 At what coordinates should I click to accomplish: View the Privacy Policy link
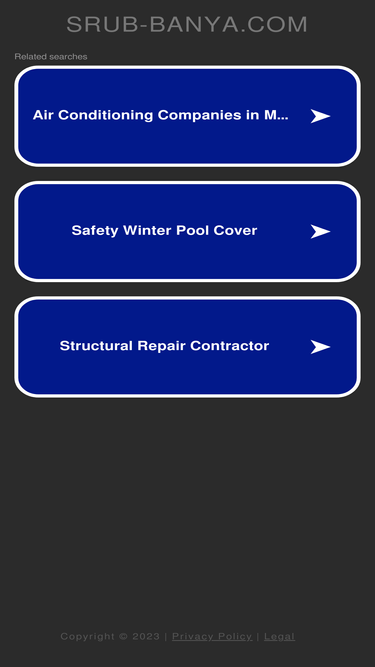(212, 636)
